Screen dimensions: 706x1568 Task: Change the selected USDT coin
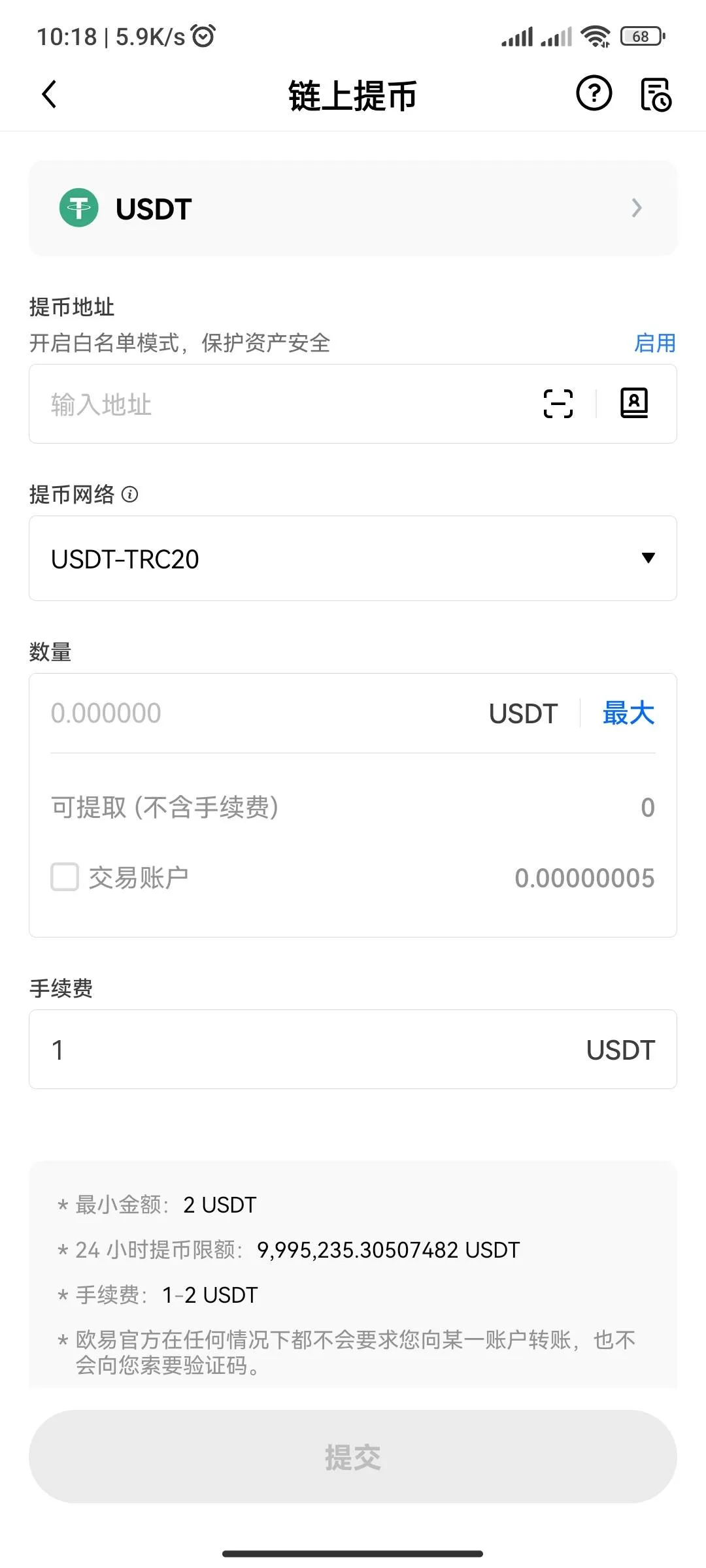tap(353, 208)
